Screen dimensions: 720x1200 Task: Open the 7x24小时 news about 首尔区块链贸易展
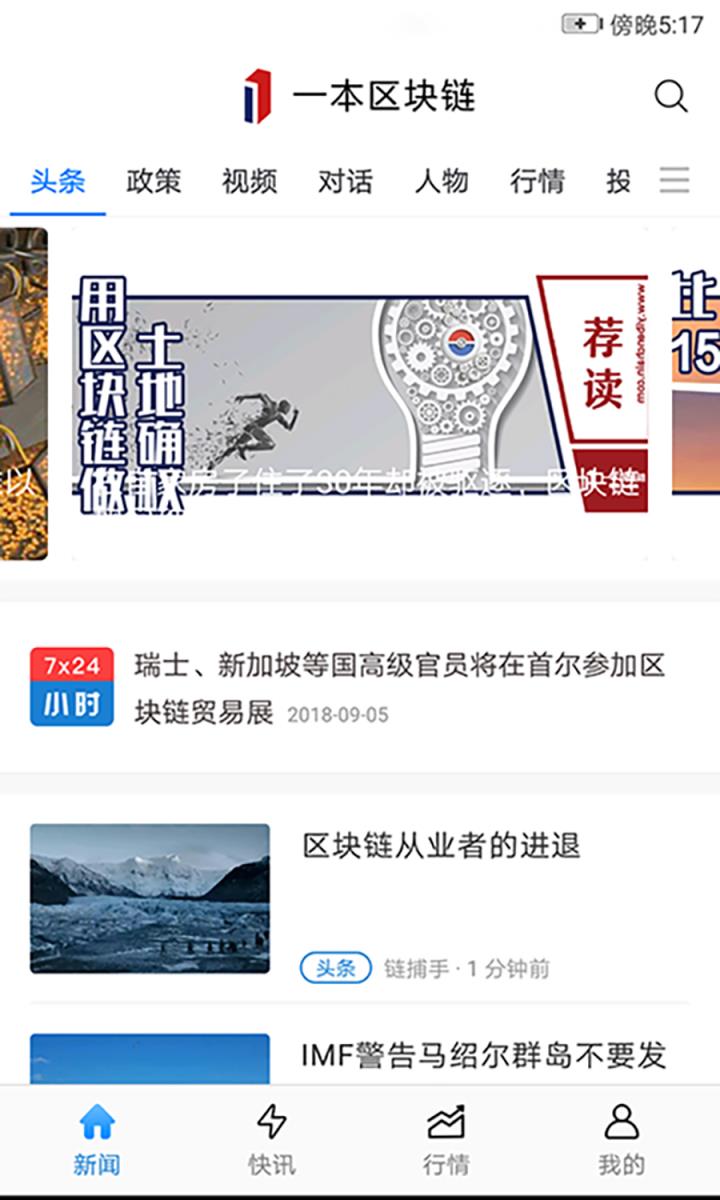pyautogui.click(x=400, y=689)
